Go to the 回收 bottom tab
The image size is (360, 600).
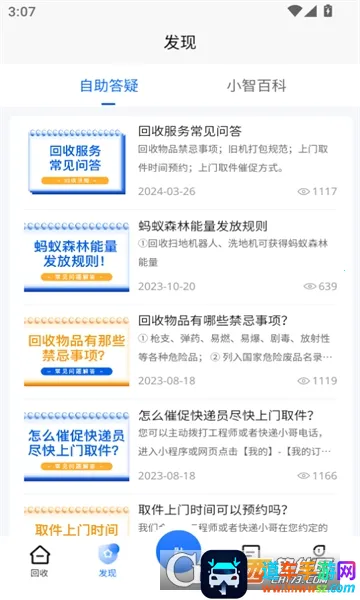coord(39,561)
